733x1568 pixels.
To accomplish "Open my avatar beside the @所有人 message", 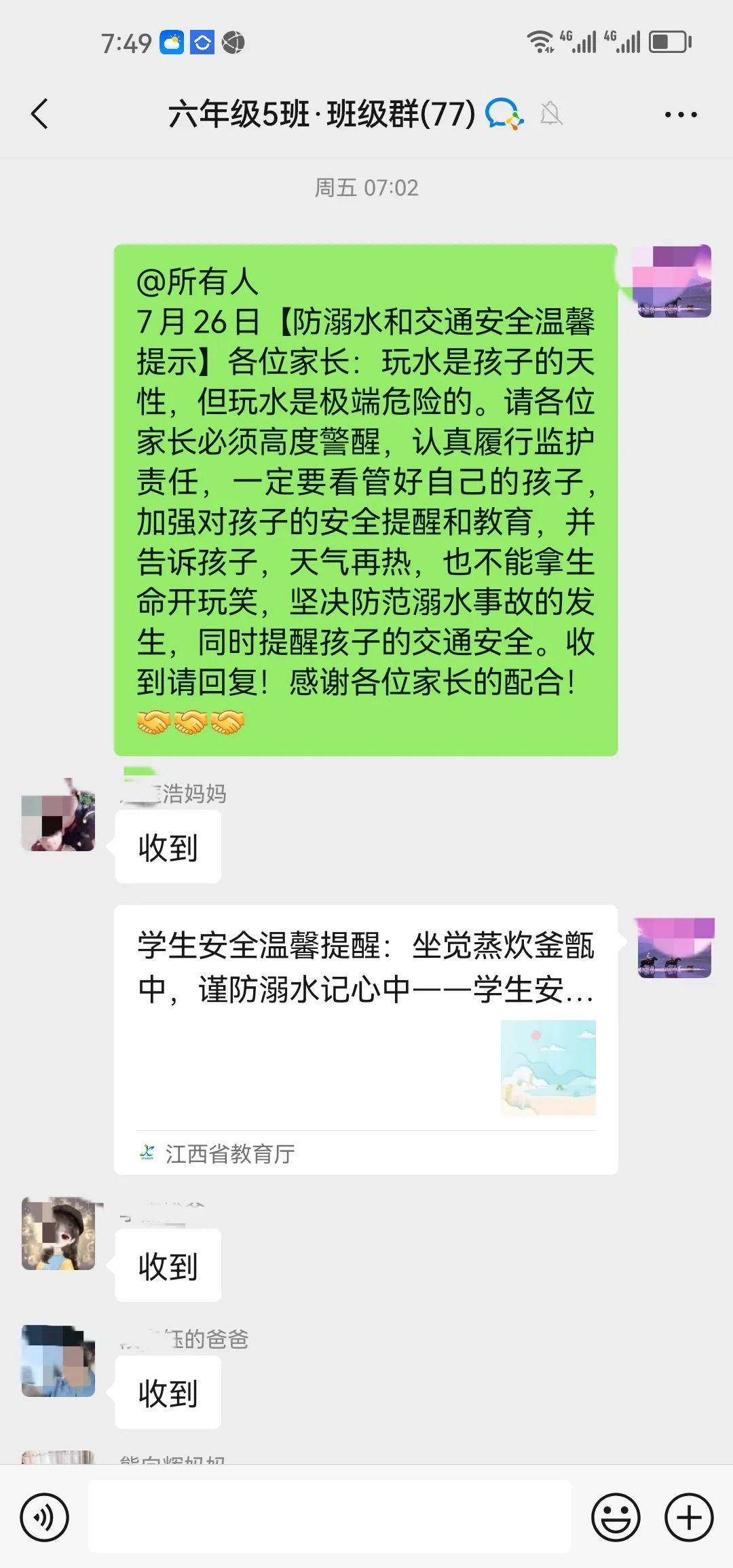I will tap(674, 281).
